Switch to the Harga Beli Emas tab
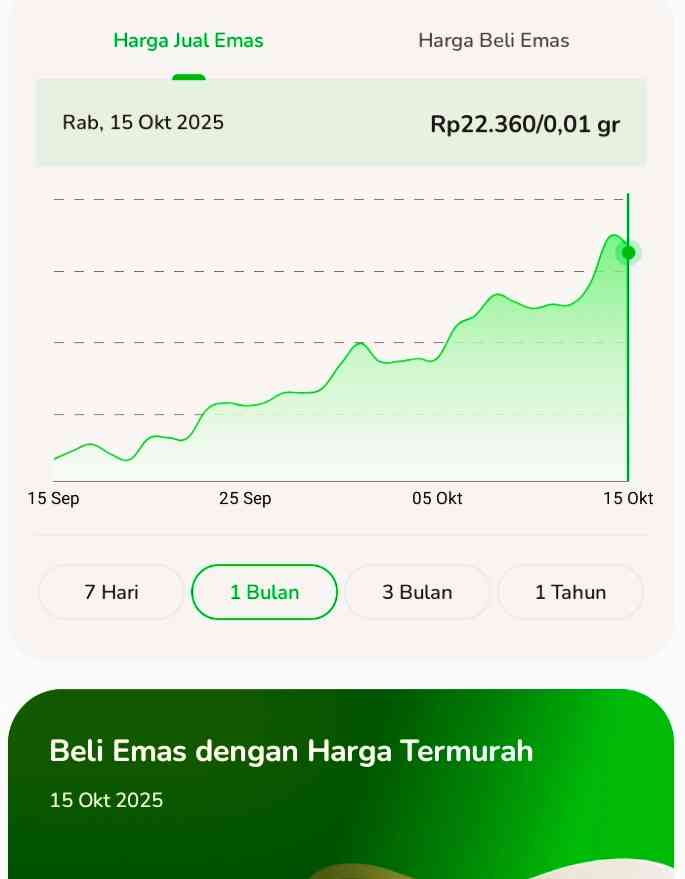 [x=493, y=41]
